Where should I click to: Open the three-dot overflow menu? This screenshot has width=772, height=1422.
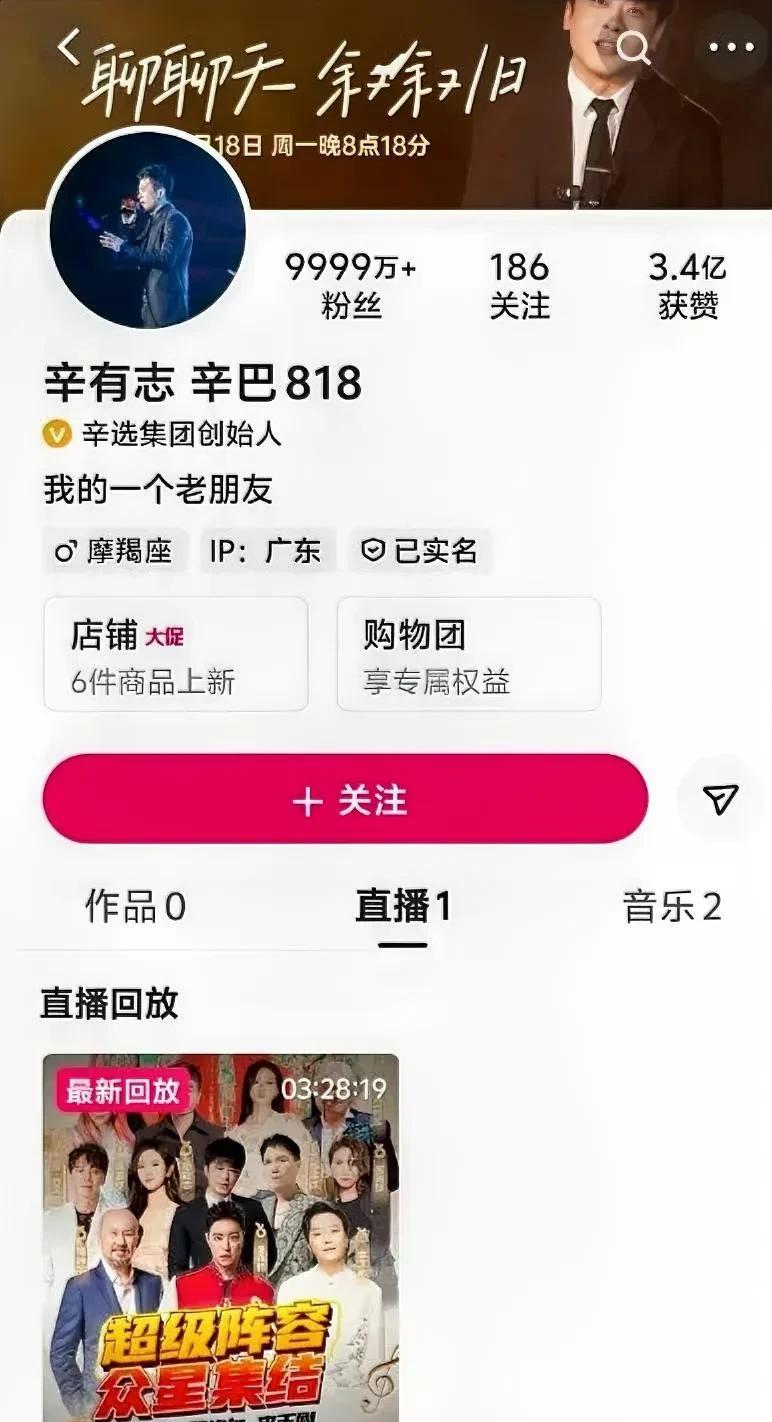click(x=731, y=47)
